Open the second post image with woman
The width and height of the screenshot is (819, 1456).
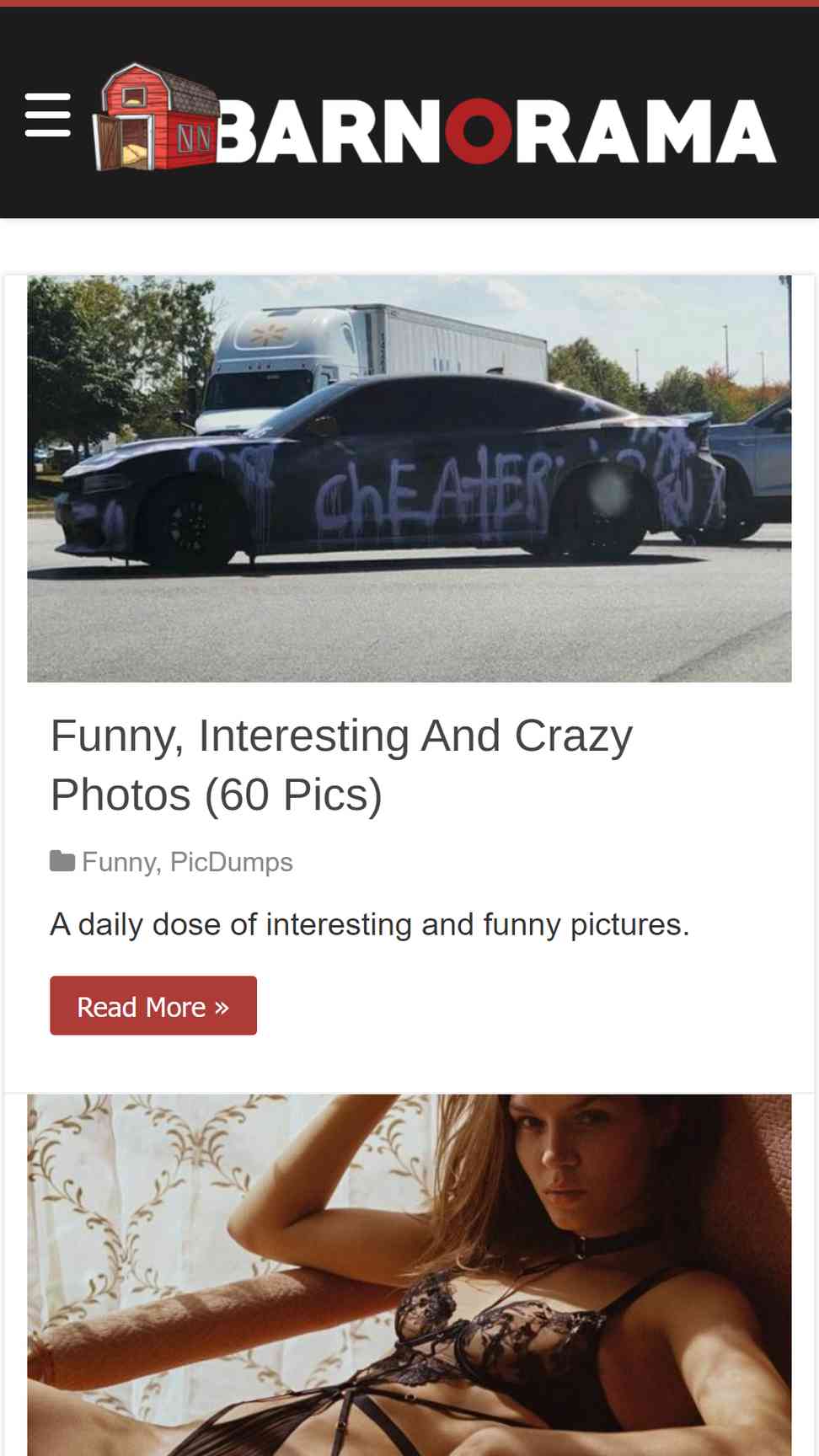pyautogui.click(x=409, y=1275)
